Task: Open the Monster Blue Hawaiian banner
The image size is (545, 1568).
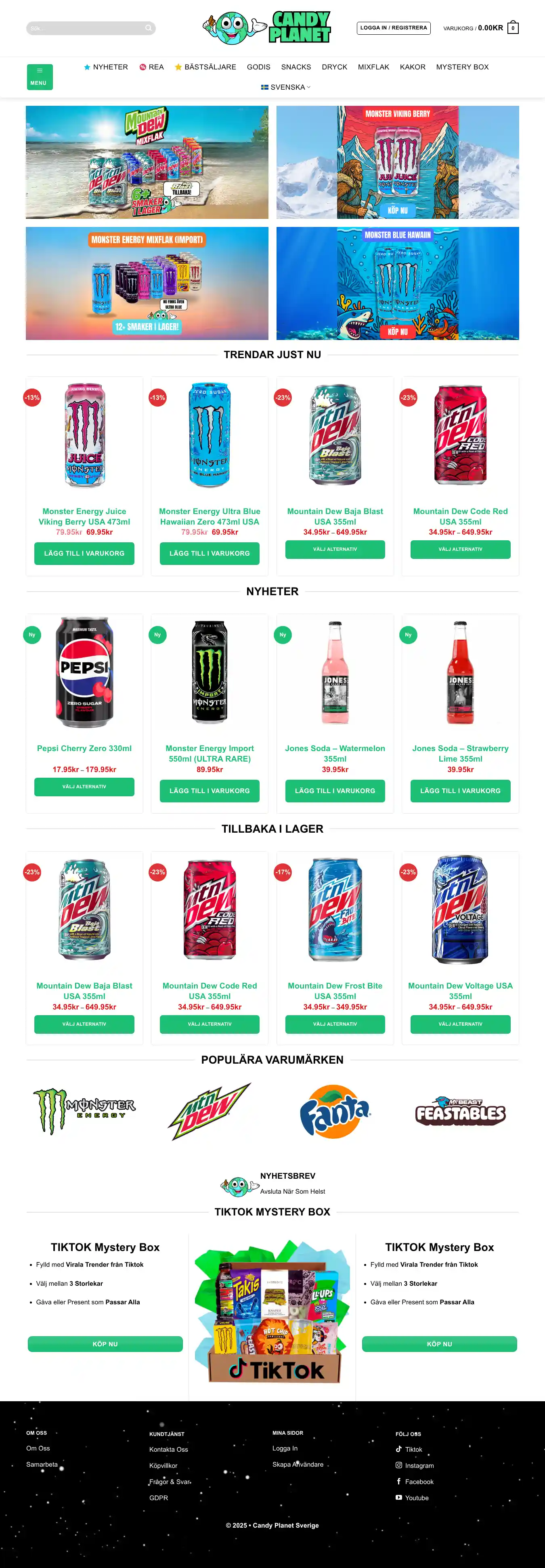Action: tap(397, 283)
